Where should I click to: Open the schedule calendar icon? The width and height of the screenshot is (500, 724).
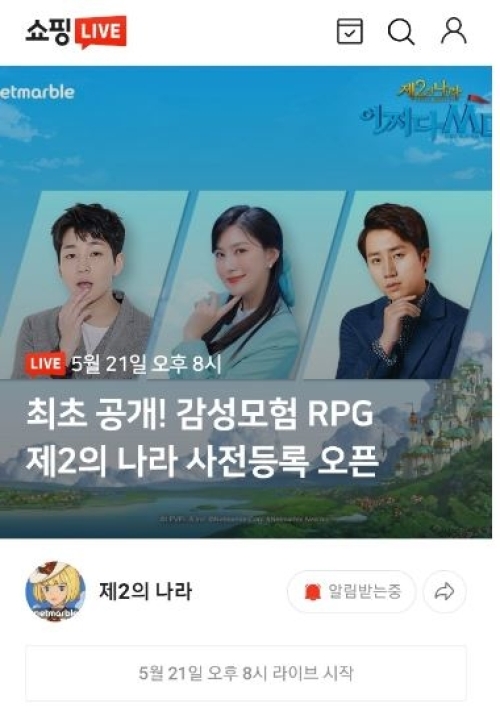tap(349, 31)
